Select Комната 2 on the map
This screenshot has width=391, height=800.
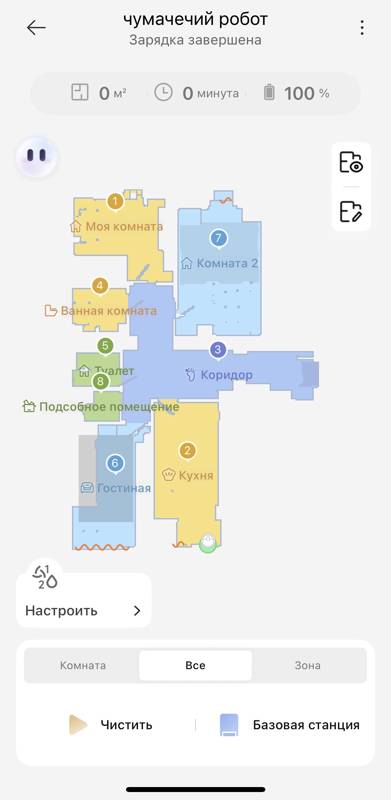click(219, 263)
